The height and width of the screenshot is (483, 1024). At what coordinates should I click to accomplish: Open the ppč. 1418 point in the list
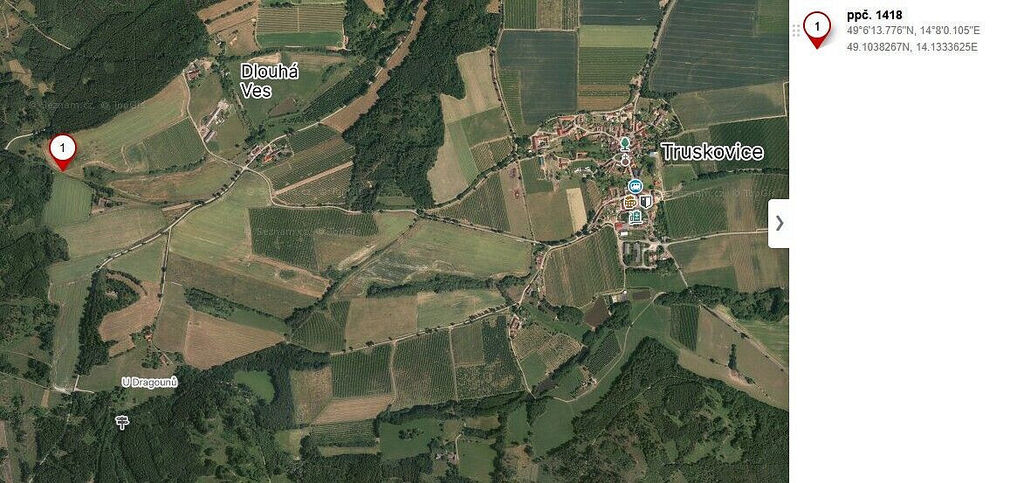(x=874, y=15)
